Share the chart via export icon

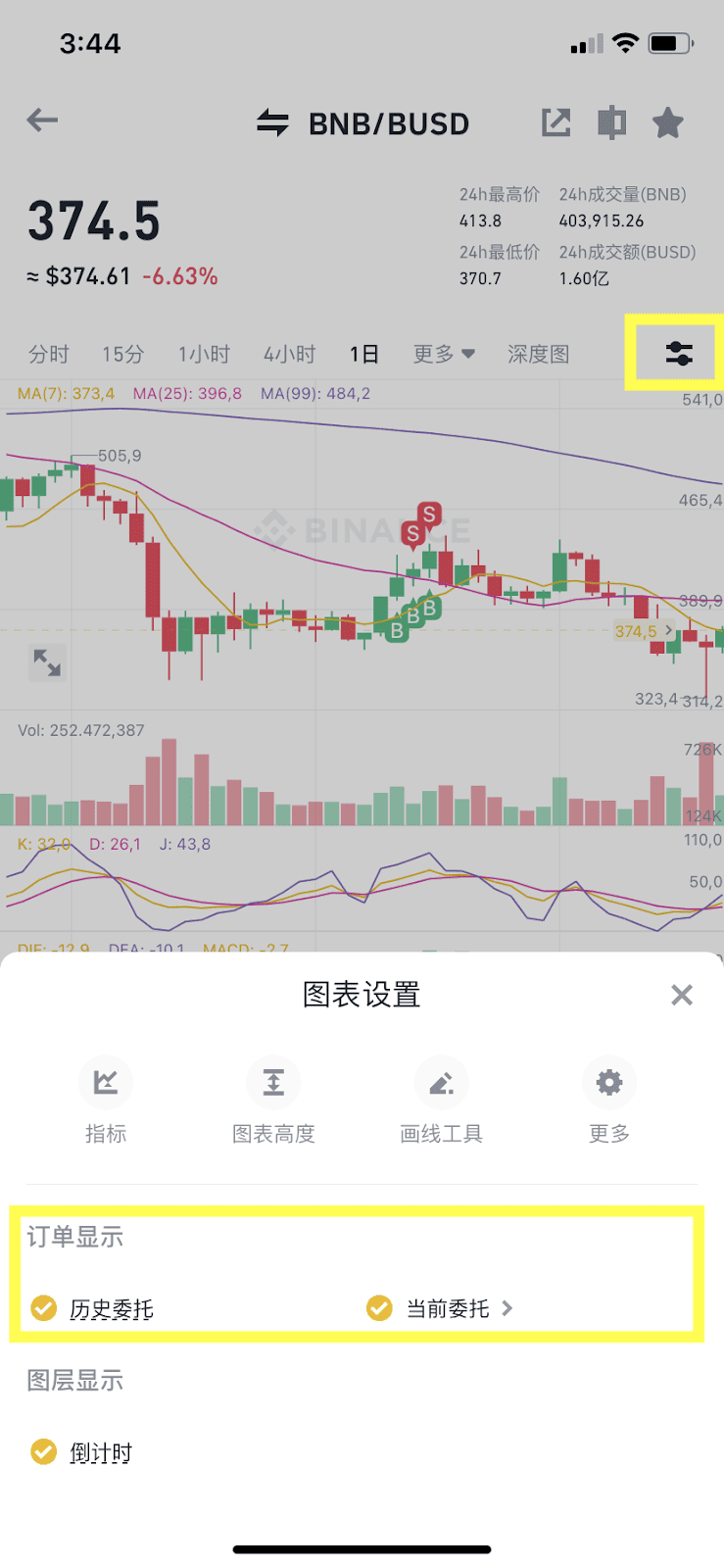click(555, 122)
